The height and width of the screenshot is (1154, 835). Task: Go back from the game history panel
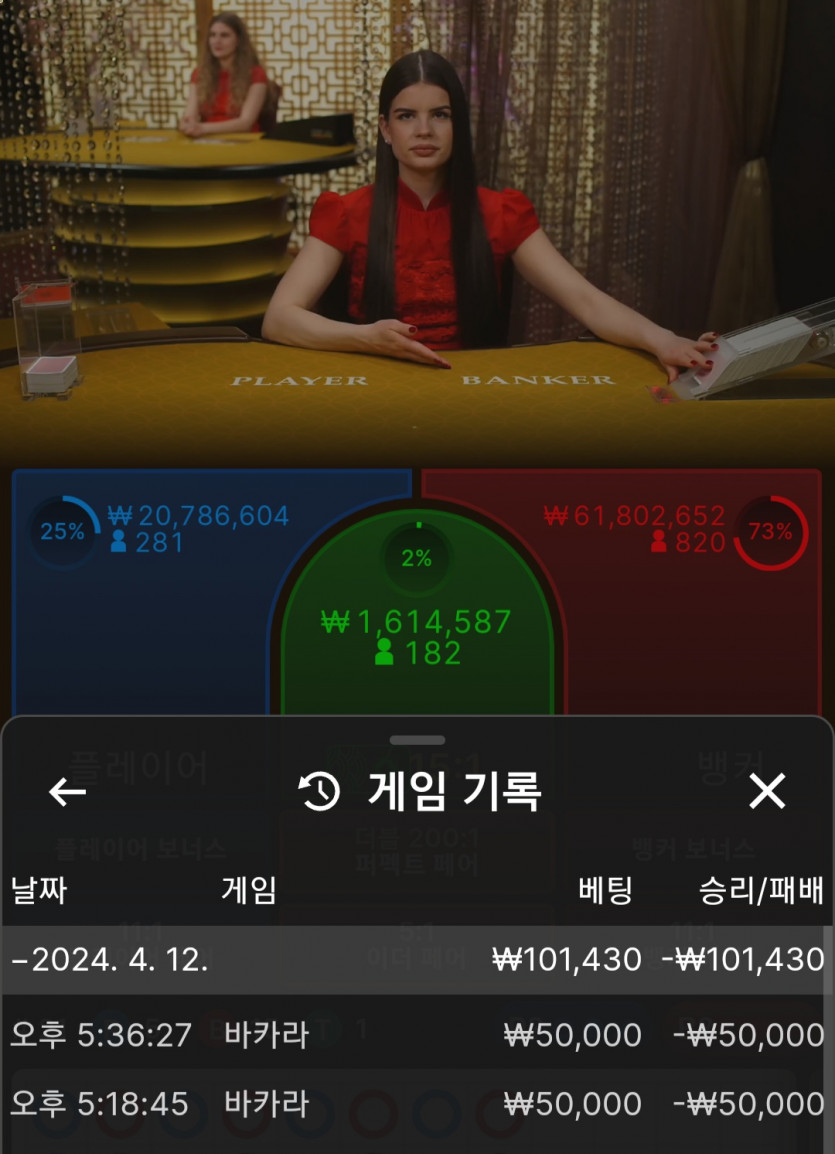click(x=67, y=792)
